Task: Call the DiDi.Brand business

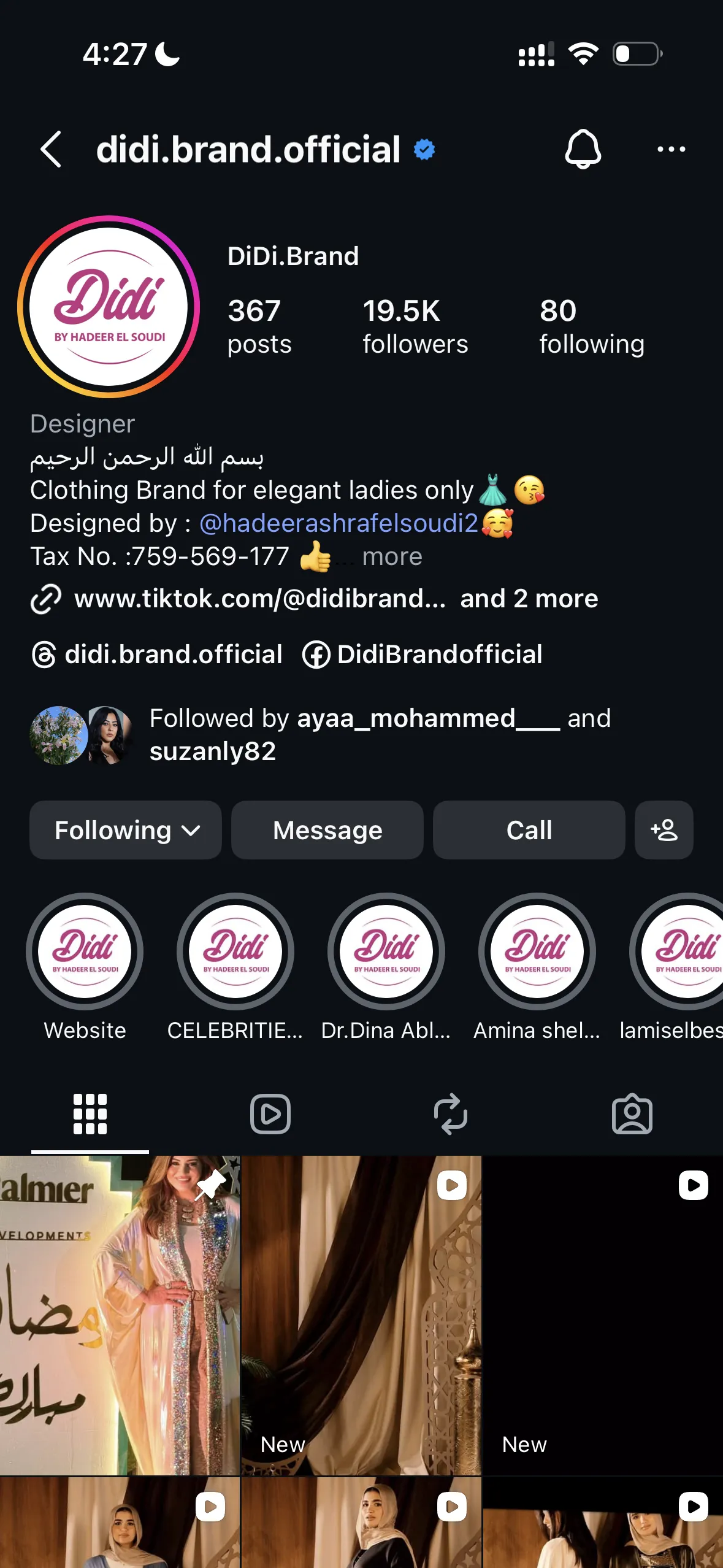Action: pyautogui.click(x=529, y=830)
